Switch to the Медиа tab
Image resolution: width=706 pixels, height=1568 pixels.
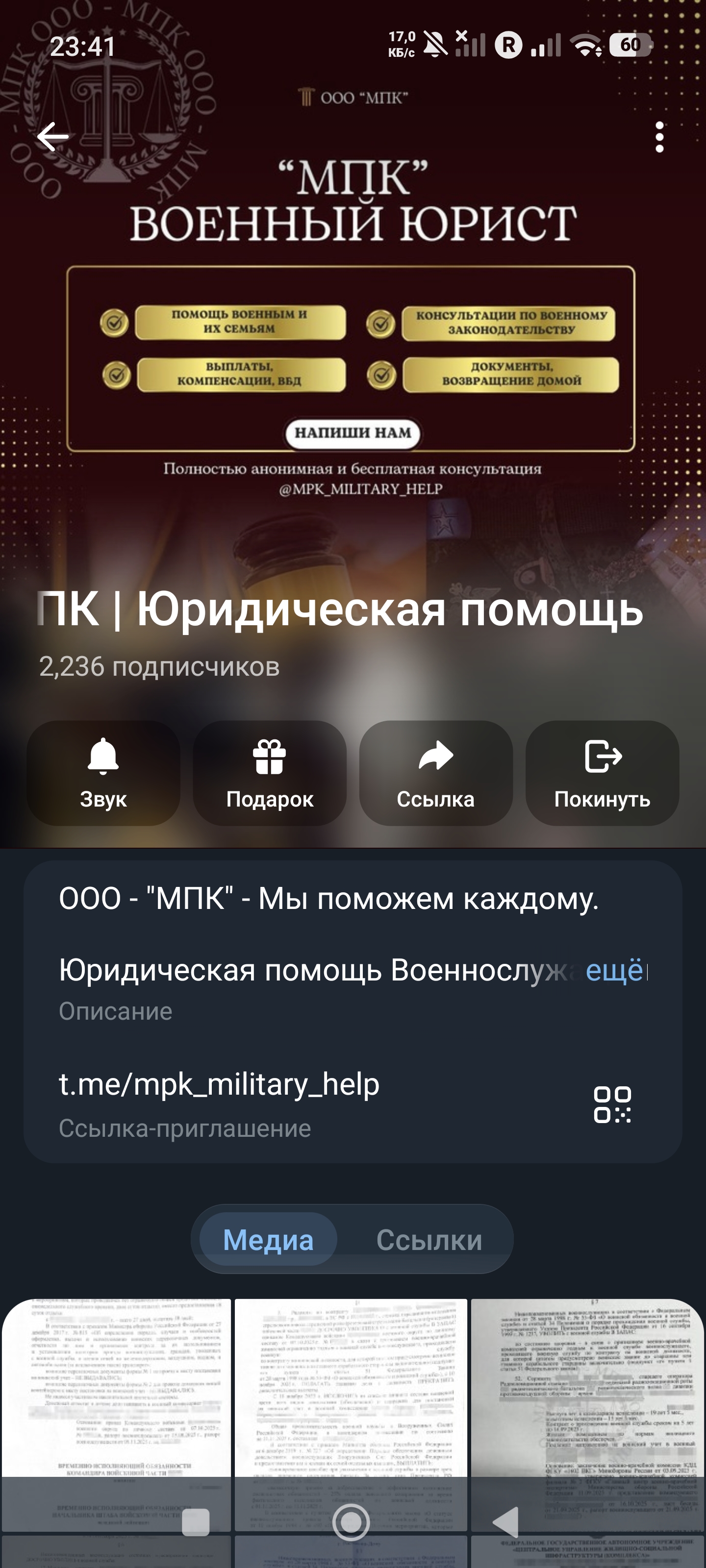coord(268,1239)
